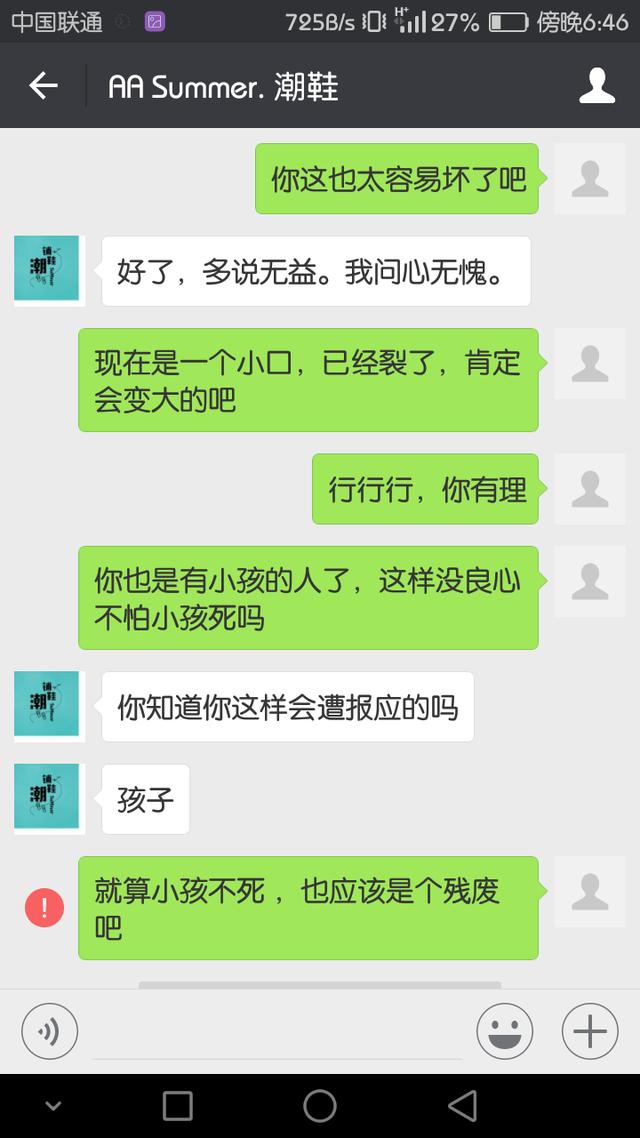This screenshot has height=1138, width=640.
Task: Go back from the chat
Action: 43,86
